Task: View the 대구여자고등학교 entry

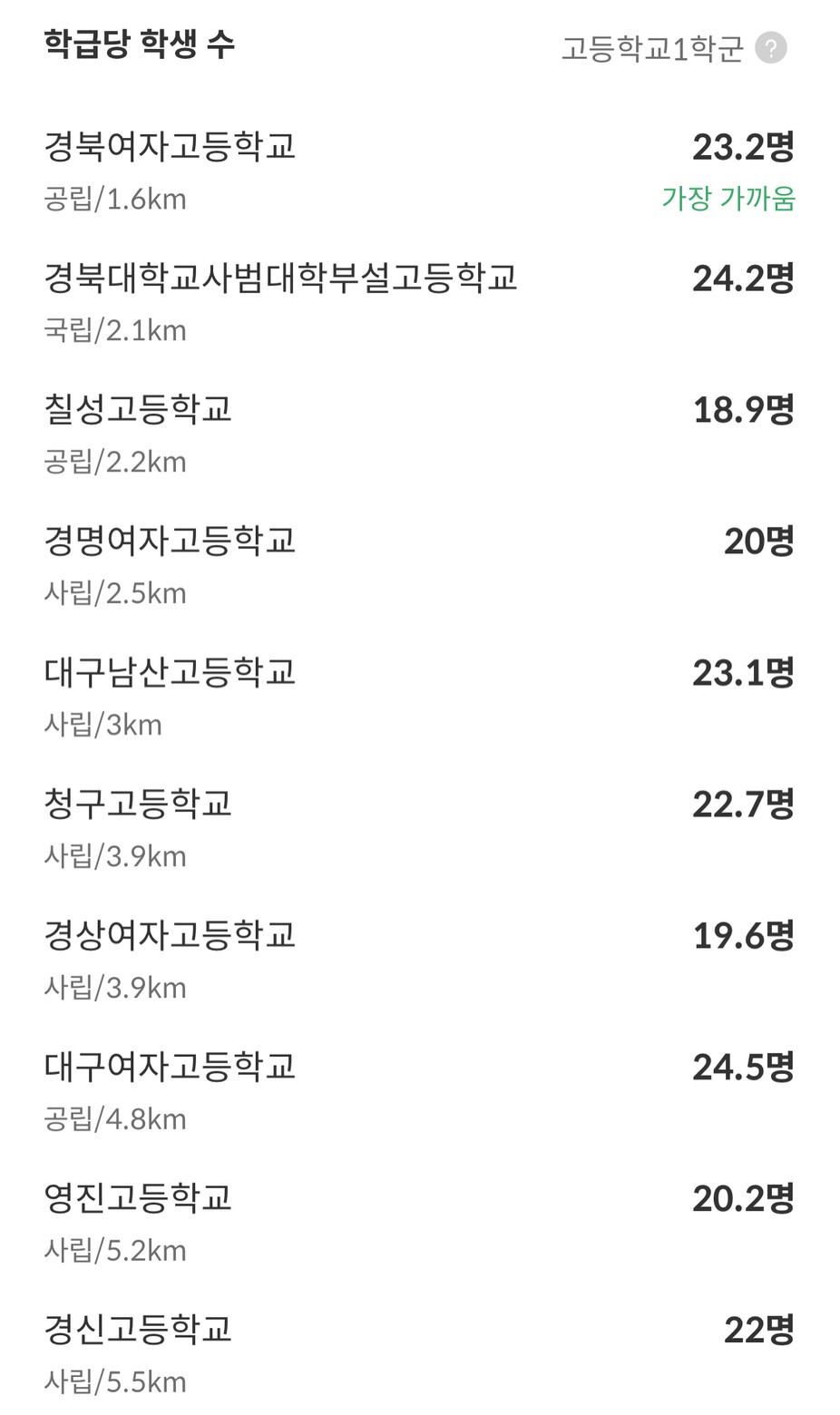Action: [420, 1092]
